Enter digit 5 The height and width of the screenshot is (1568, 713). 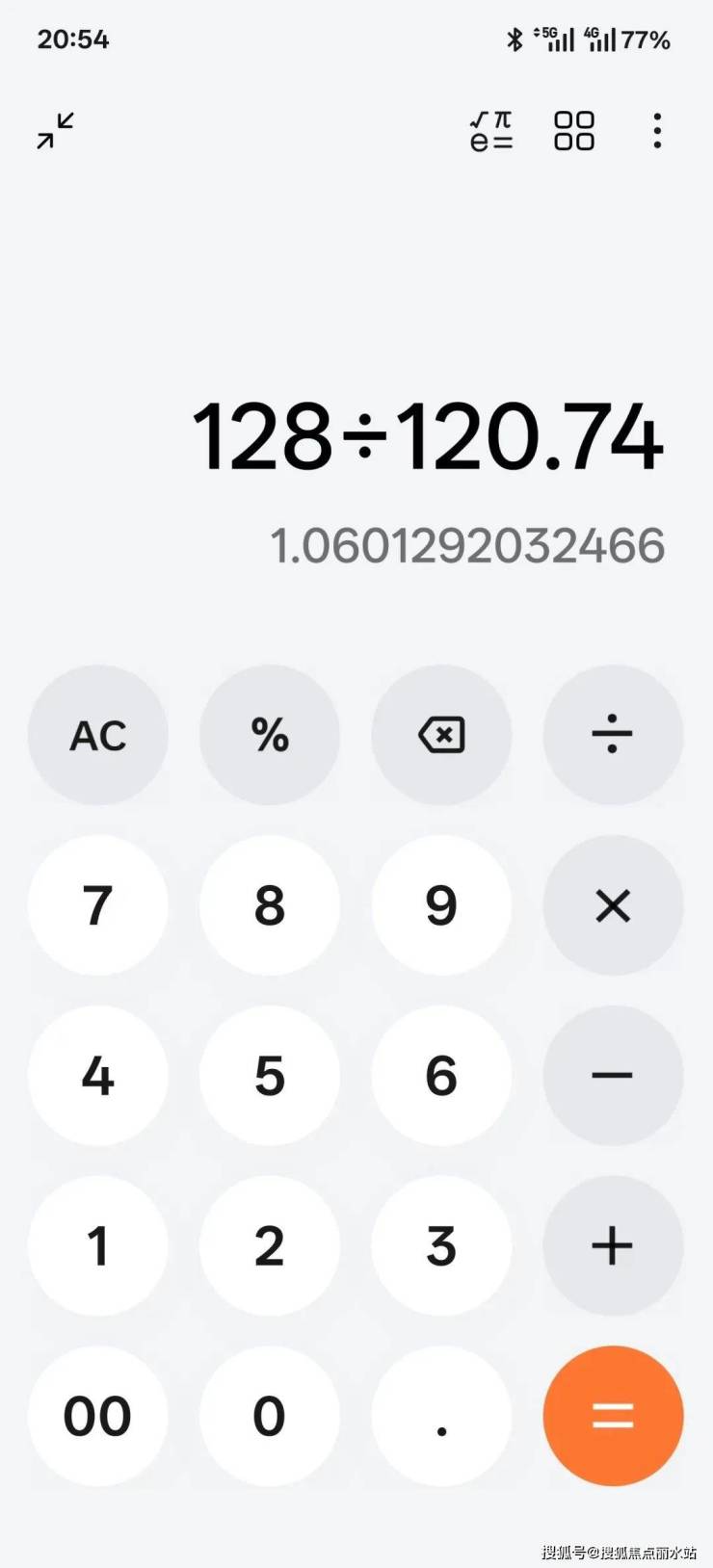click(x=270, y=1075)
